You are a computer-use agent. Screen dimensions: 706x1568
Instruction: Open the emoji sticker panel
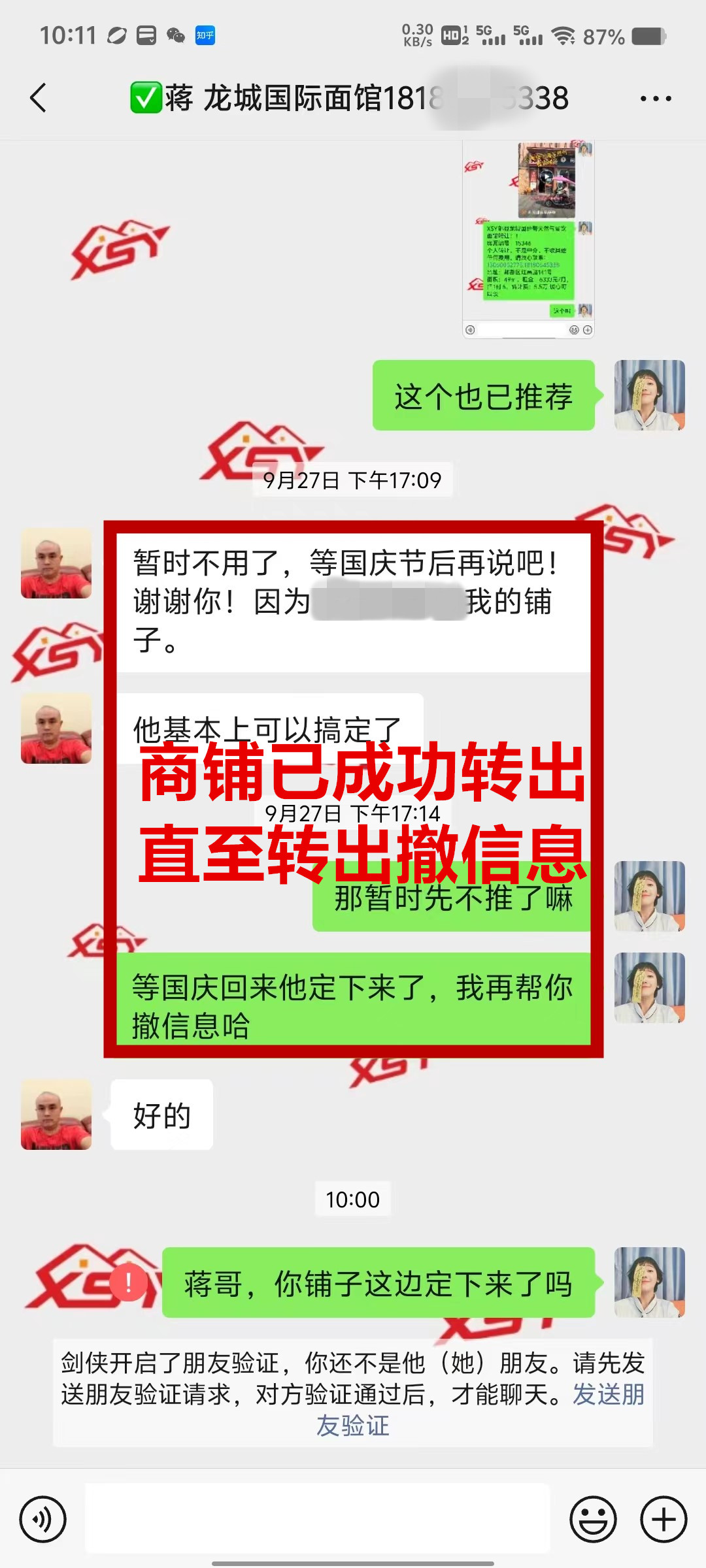point(593,1519)
